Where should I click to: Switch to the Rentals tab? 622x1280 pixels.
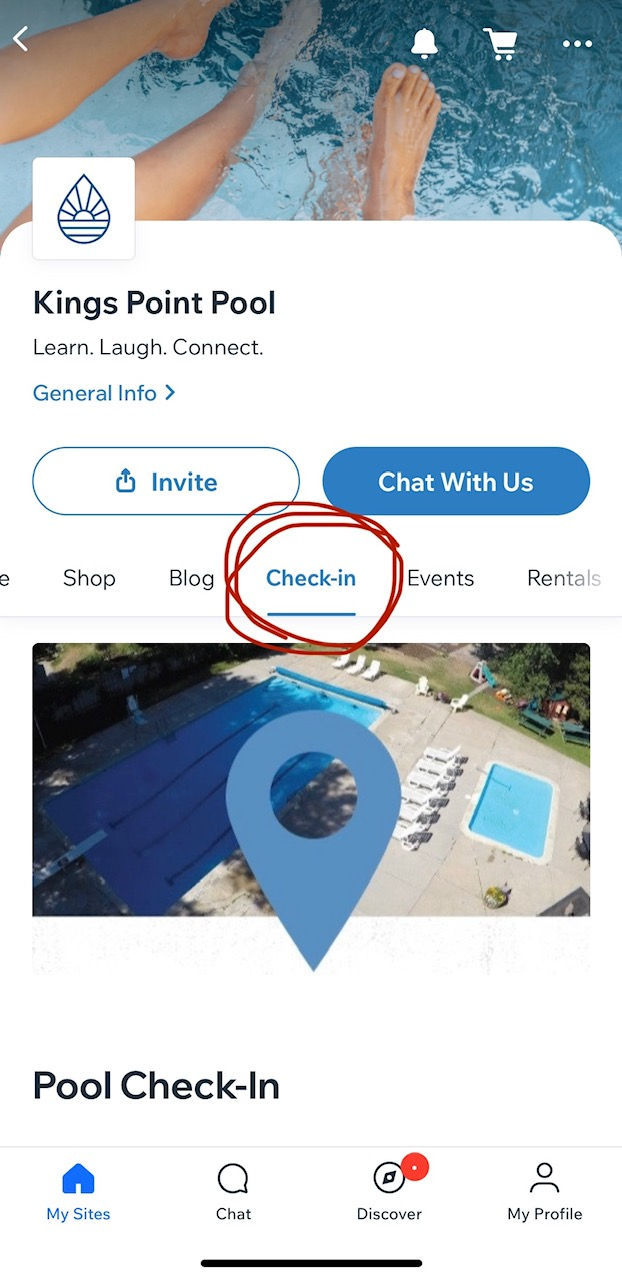coord(564,578)
